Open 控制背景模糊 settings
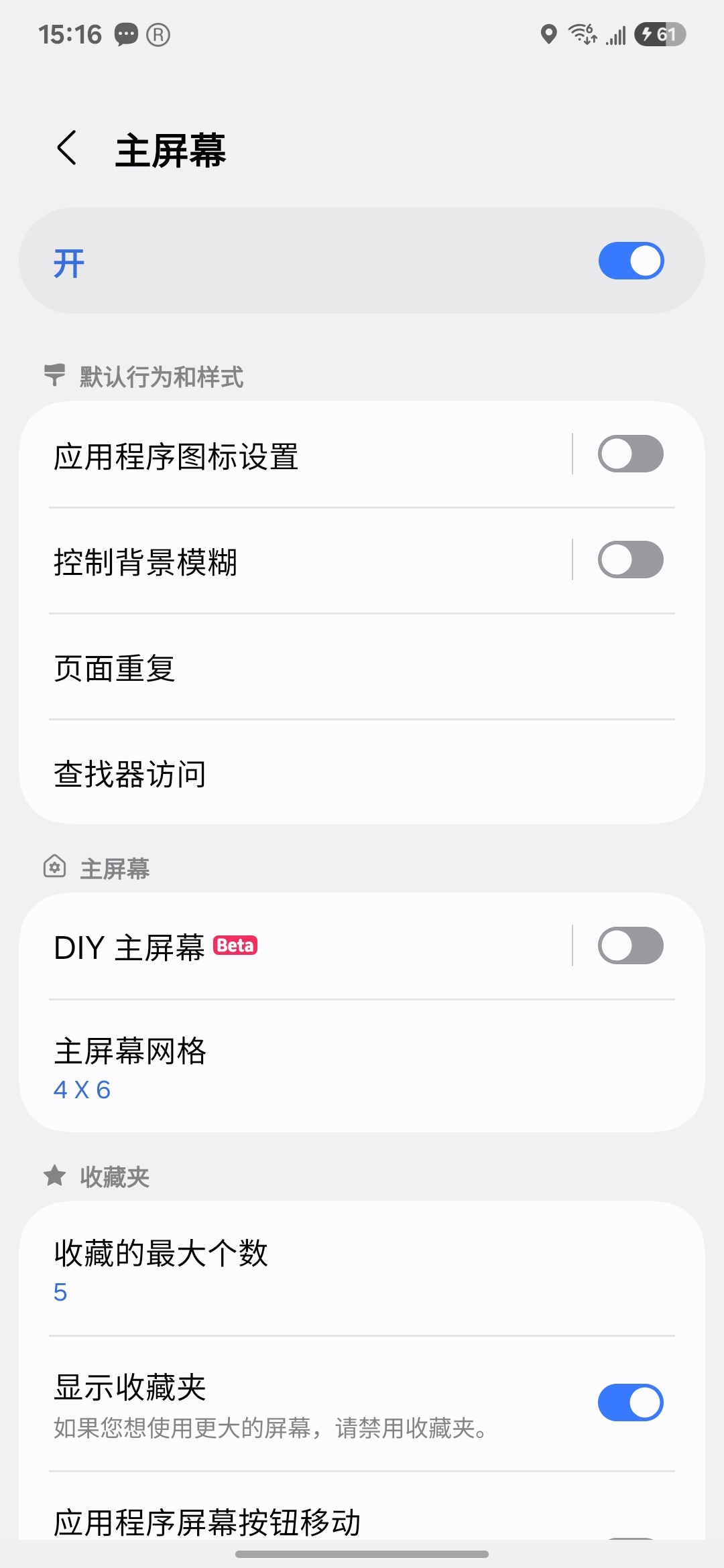 pos(295,561)
